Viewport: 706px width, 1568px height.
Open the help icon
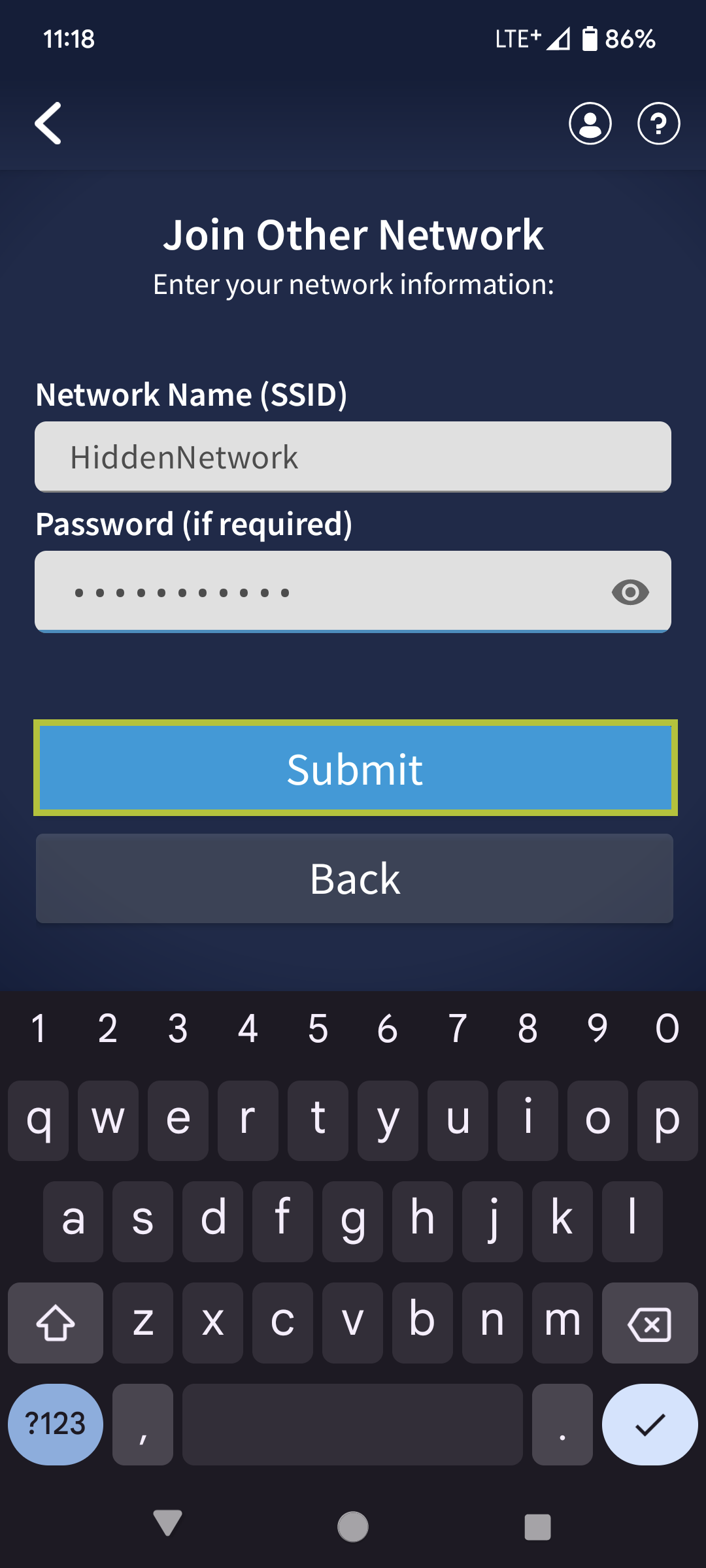657,123
